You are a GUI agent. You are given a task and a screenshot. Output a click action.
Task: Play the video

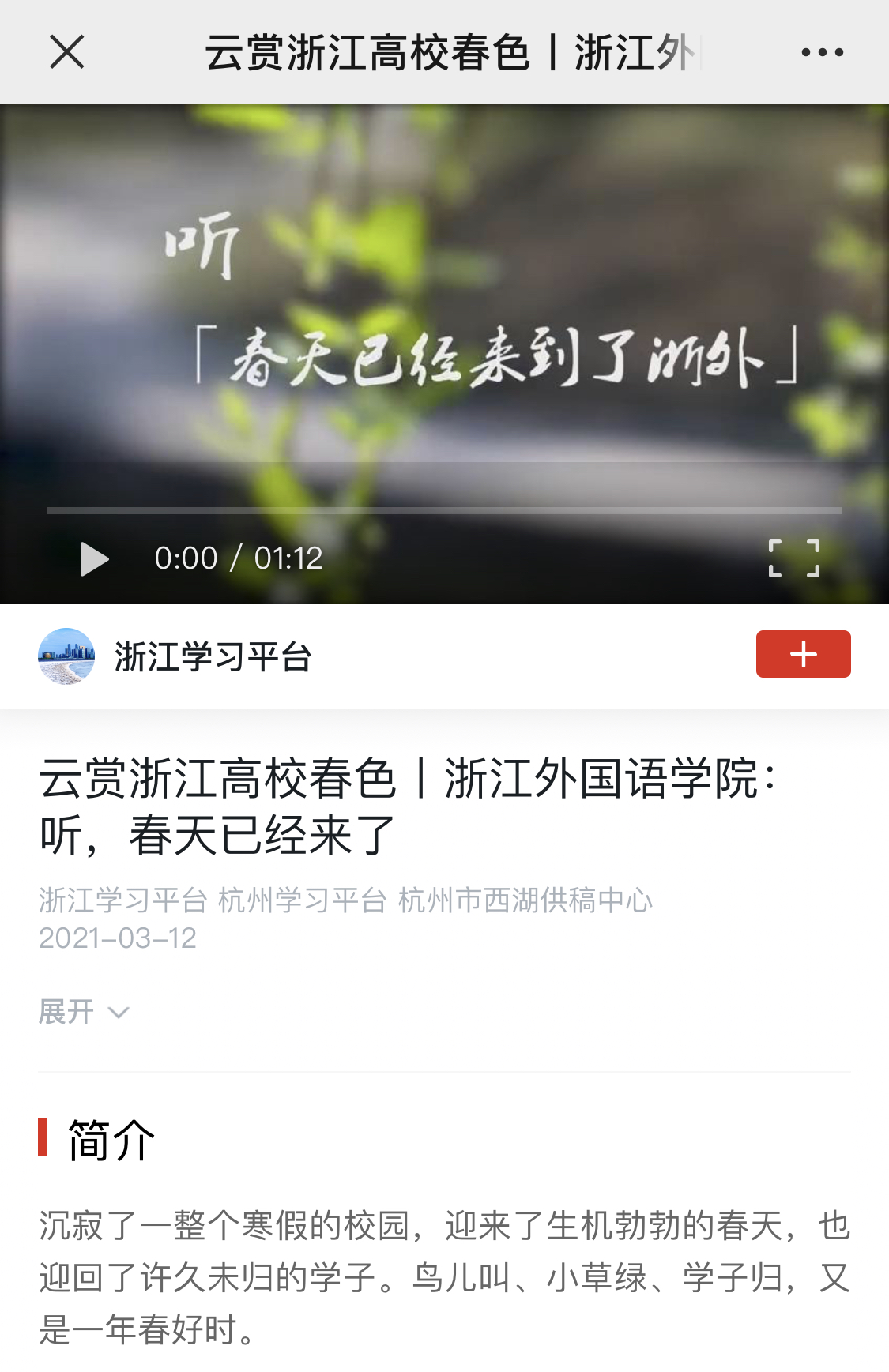(94, 559)
